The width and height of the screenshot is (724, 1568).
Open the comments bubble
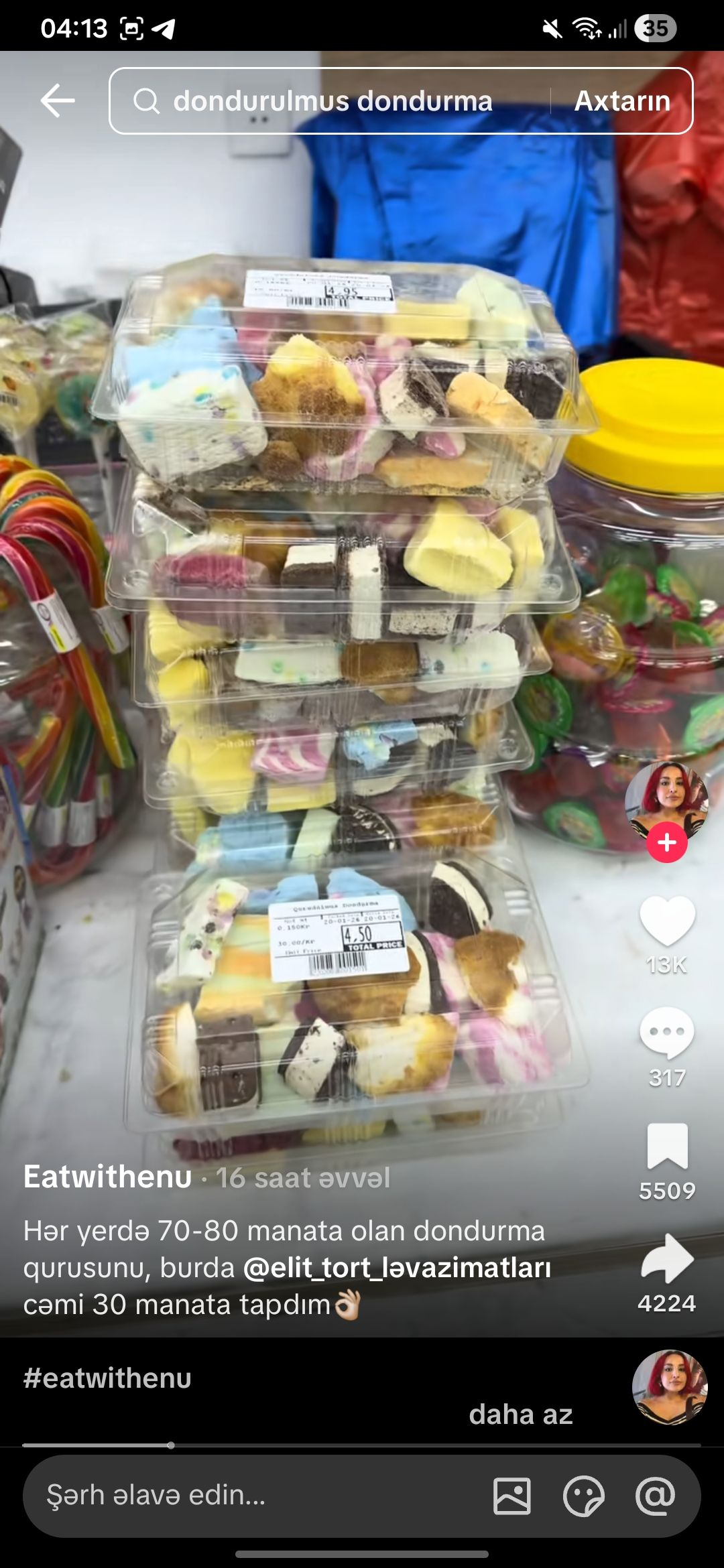pos(667,1033)
